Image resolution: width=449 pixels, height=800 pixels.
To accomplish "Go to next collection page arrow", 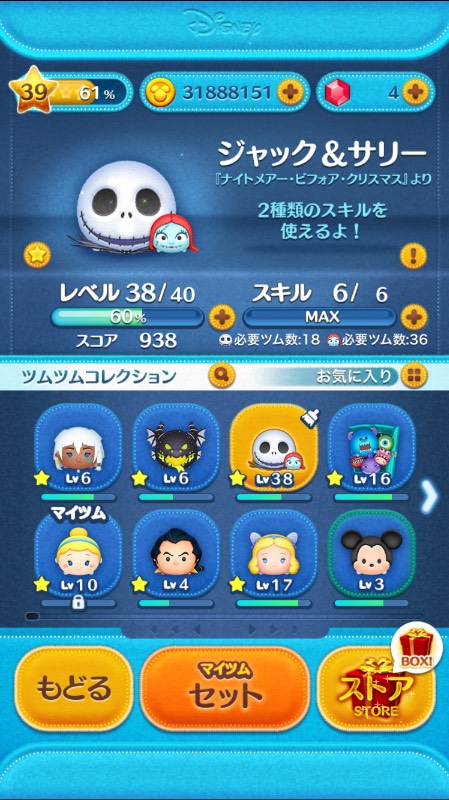I will click(429, 498).
